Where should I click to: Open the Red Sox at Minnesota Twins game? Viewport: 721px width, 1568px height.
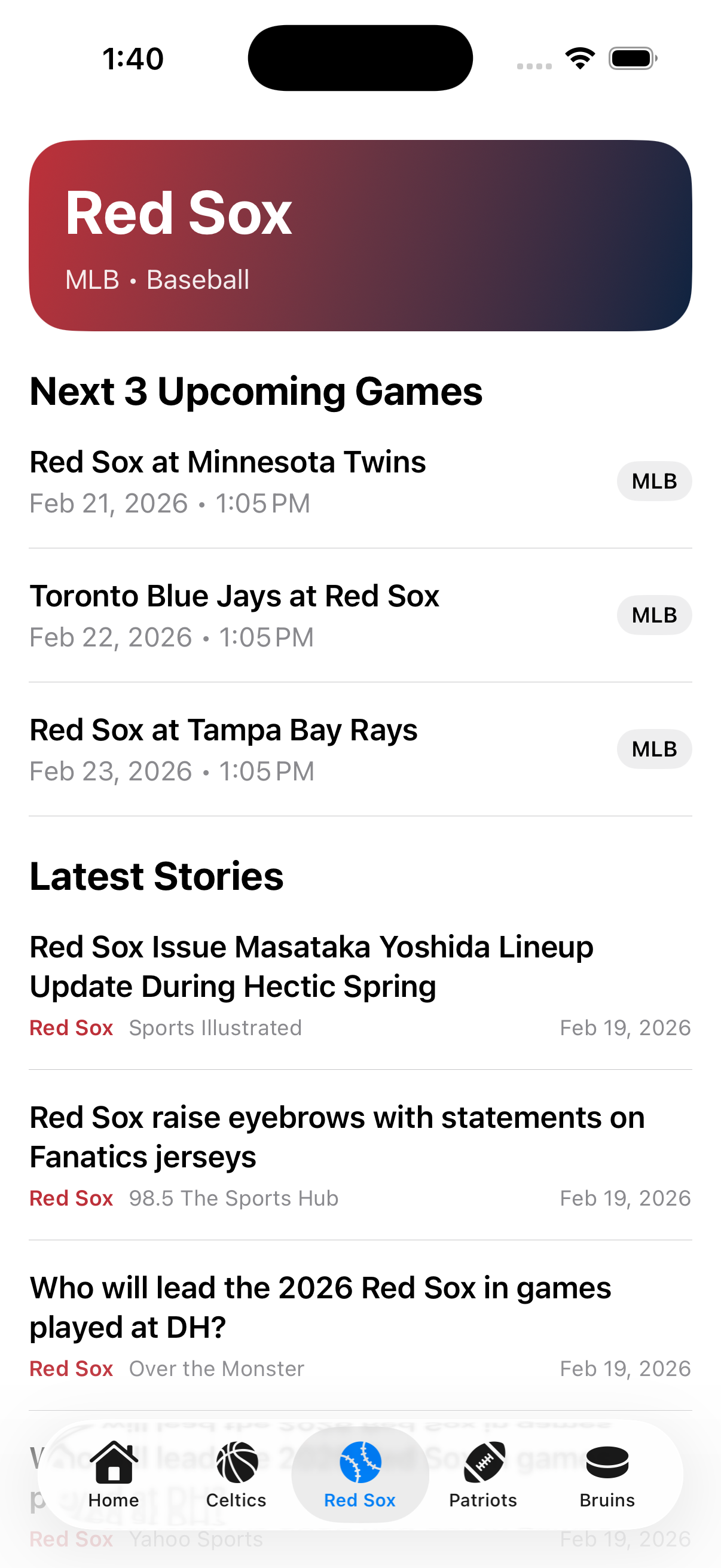pyautogui.click(x=228, y=481)
